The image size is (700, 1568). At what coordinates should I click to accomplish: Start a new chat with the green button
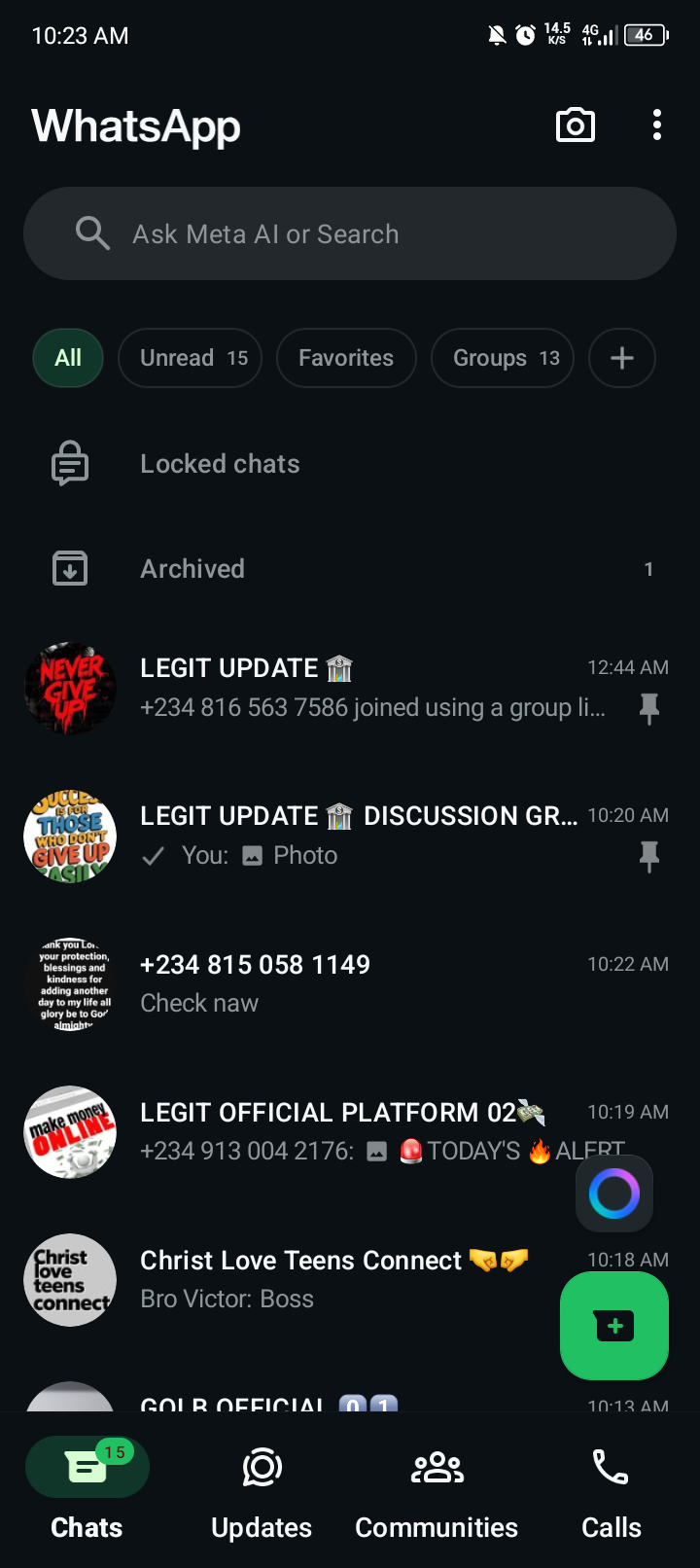tap(614, 1326)
